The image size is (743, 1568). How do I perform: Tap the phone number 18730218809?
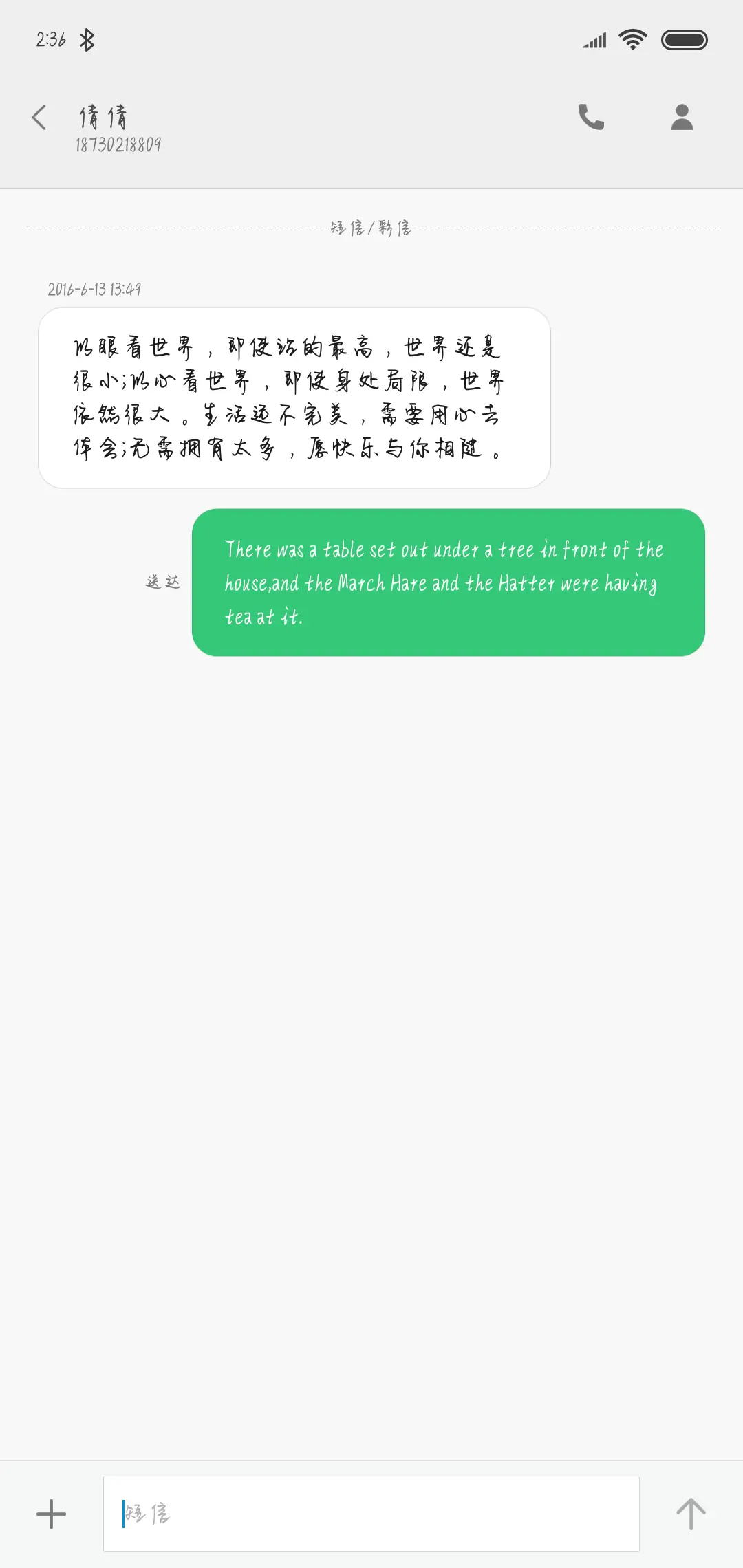(117, 145)
